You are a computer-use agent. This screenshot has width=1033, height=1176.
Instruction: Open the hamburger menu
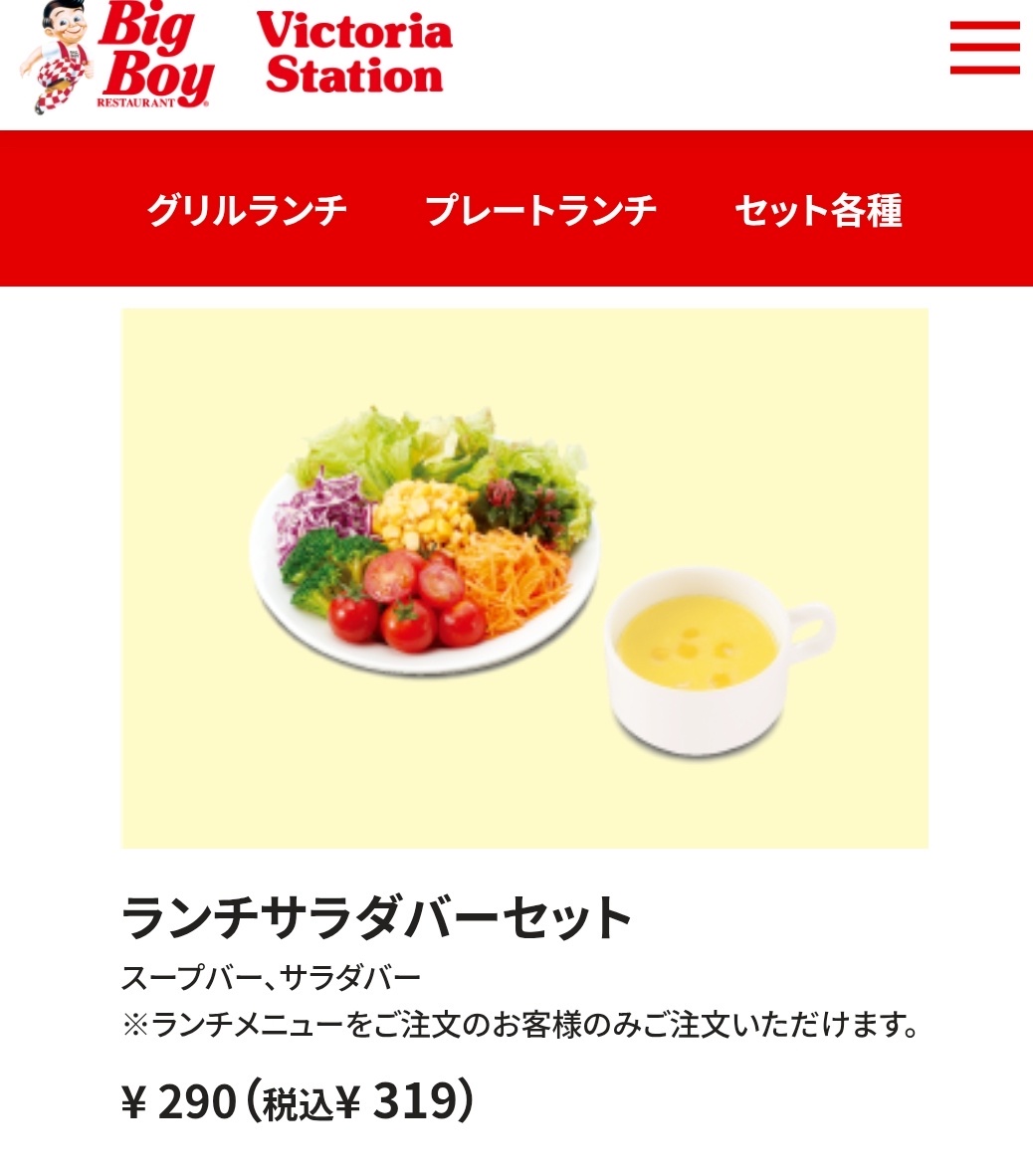(x=984, y=48)
